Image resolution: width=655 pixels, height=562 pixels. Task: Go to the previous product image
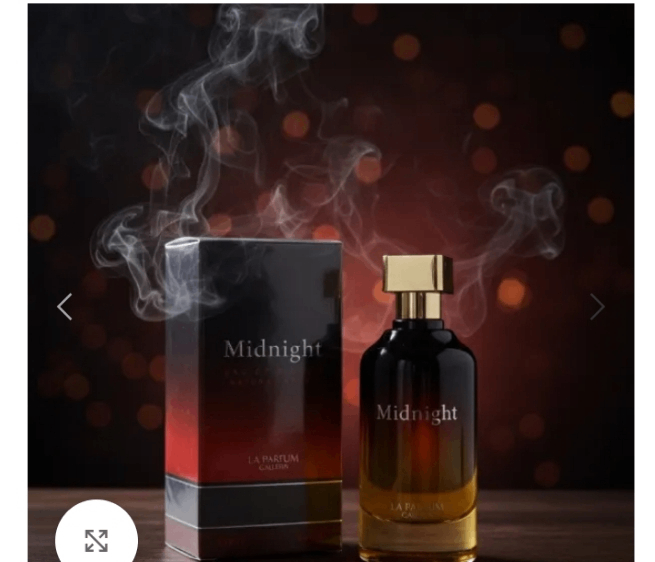coord(65,306)
